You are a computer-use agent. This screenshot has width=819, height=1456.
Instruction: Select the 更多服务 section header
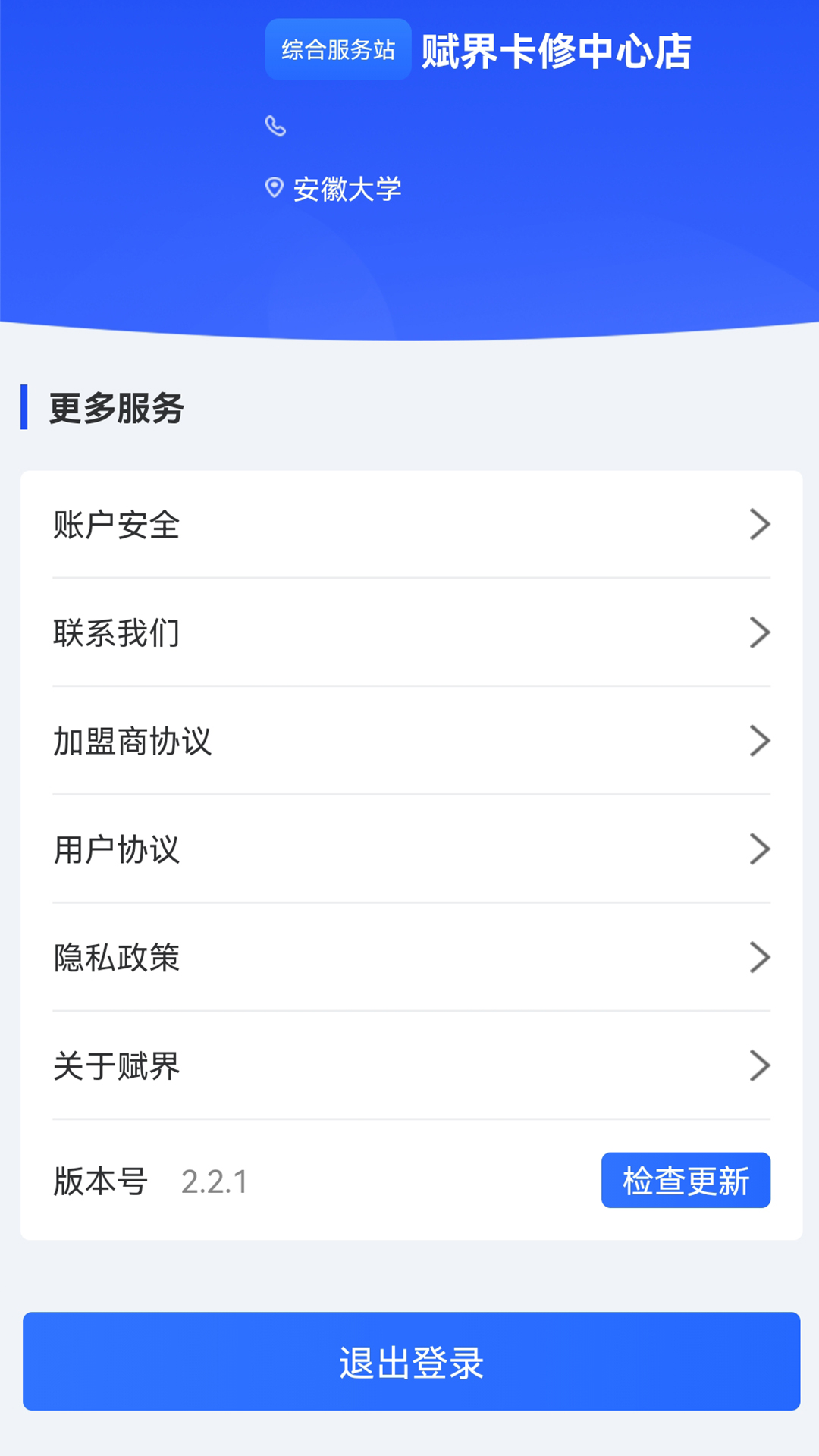tap(114, 407)
